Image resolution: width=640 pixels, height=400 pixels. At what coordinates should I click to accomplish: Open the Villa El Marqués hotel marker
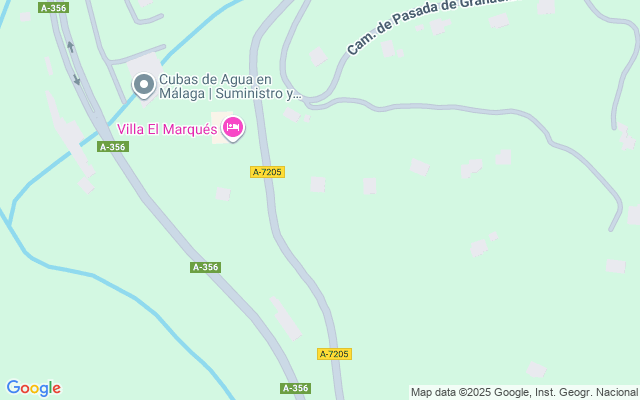click(x=233, y=128)
